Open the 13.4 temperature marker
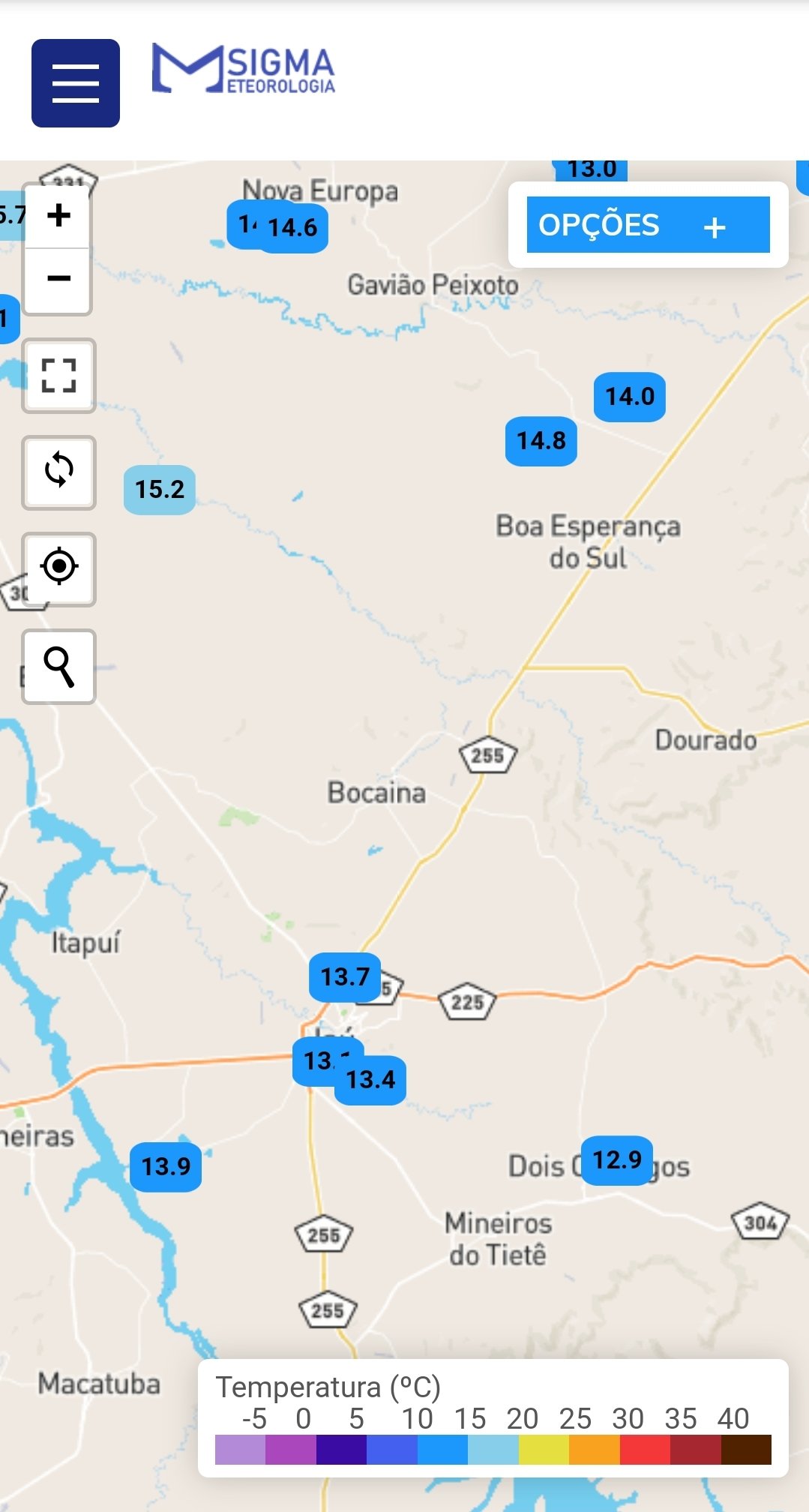 pyautogui.click(x=370, y=1080)
